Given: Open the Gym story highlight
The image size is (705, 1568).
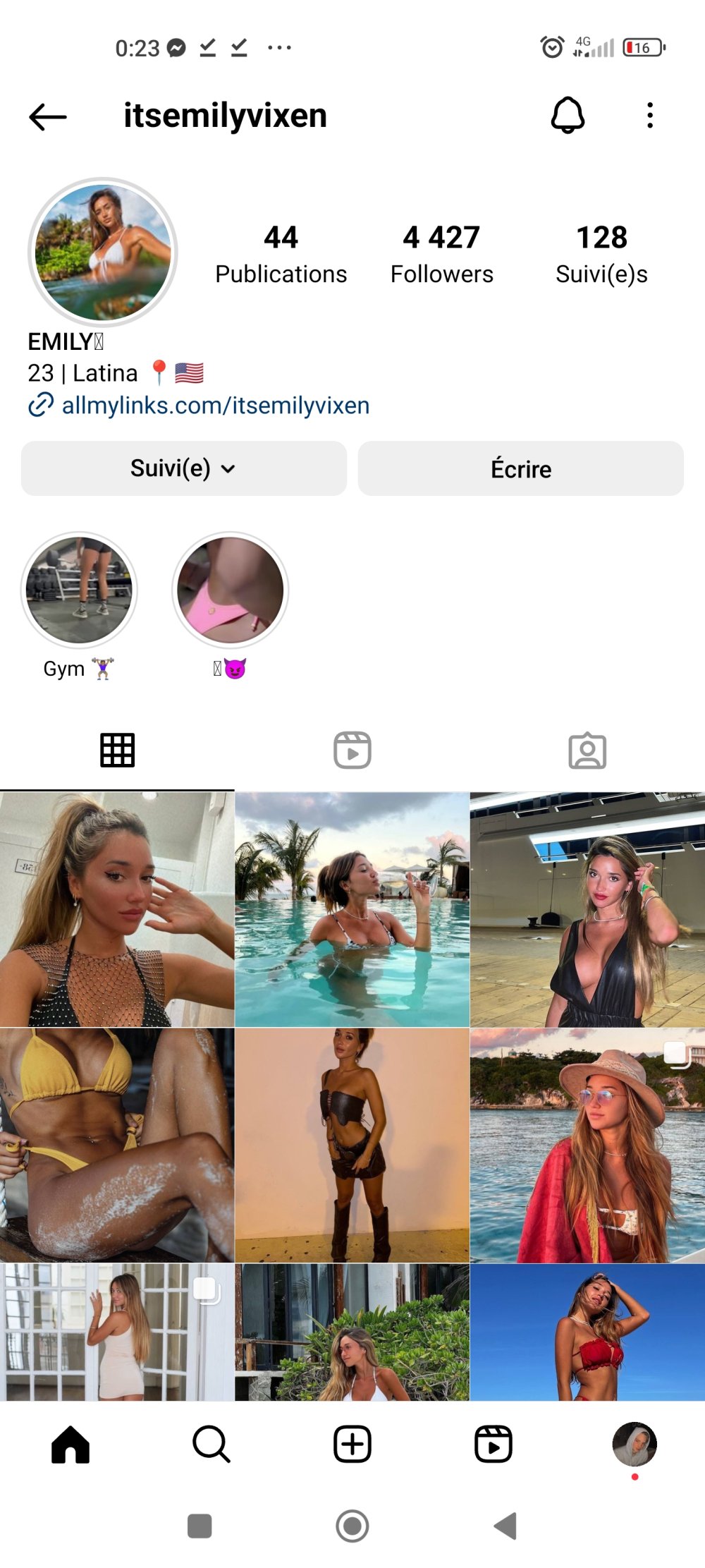Looking at the screenshot, I should click(79, 590).
